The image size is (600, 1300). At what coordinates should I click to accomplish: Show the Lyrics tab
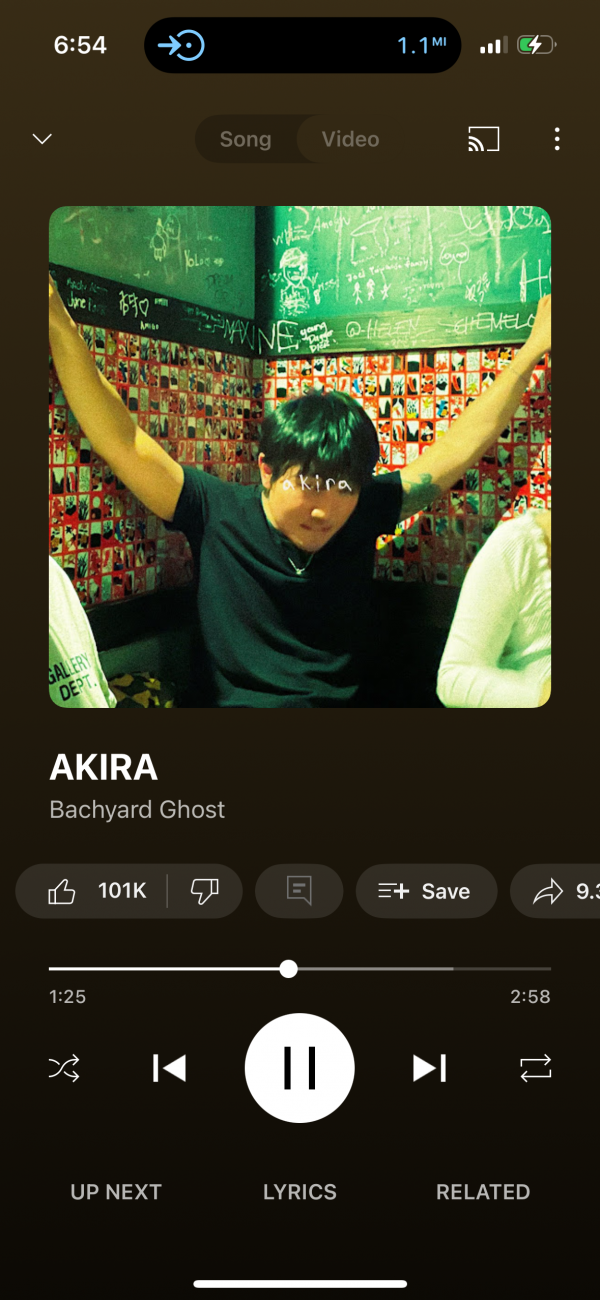point(300,1192)
